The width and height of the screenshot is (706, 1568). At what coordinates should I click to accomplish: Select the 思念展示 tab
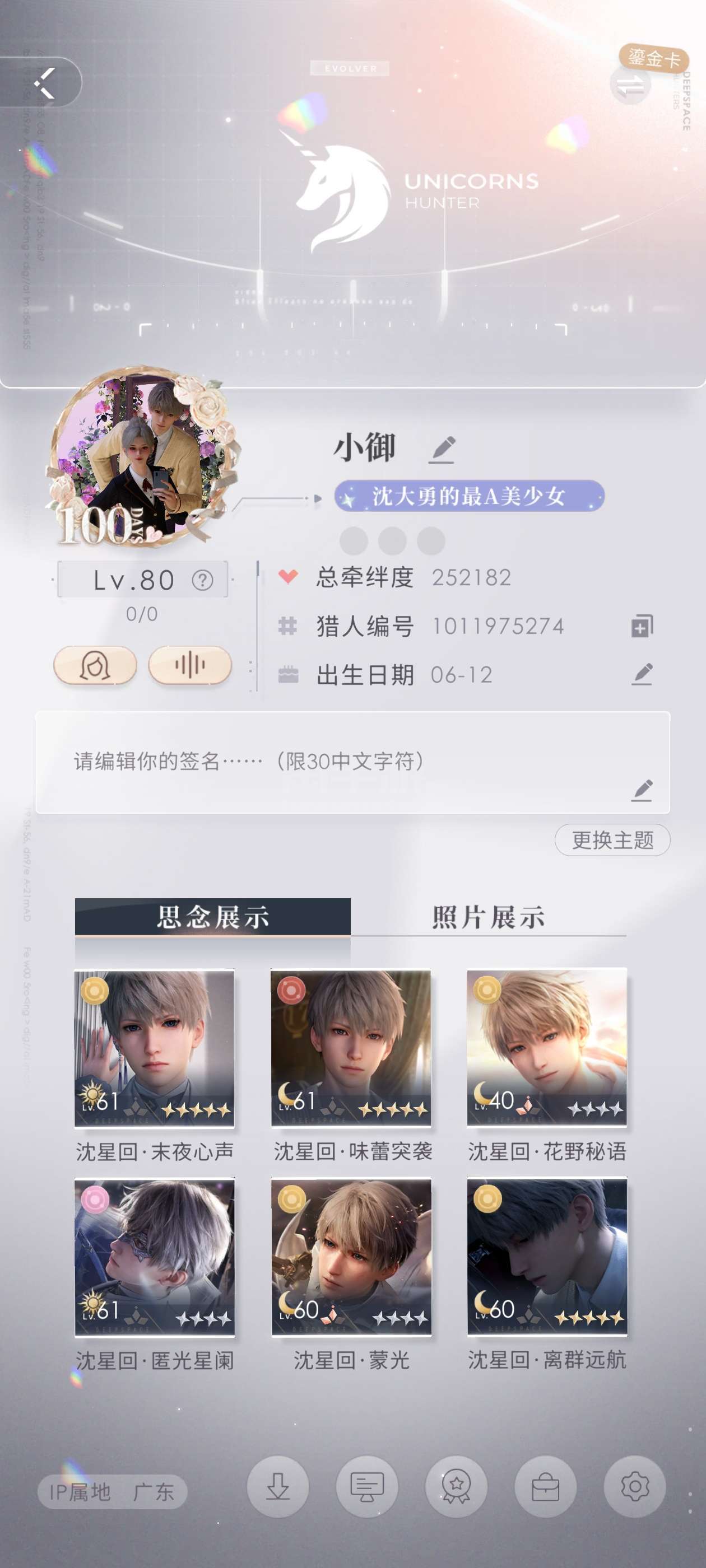coord(212,917)
